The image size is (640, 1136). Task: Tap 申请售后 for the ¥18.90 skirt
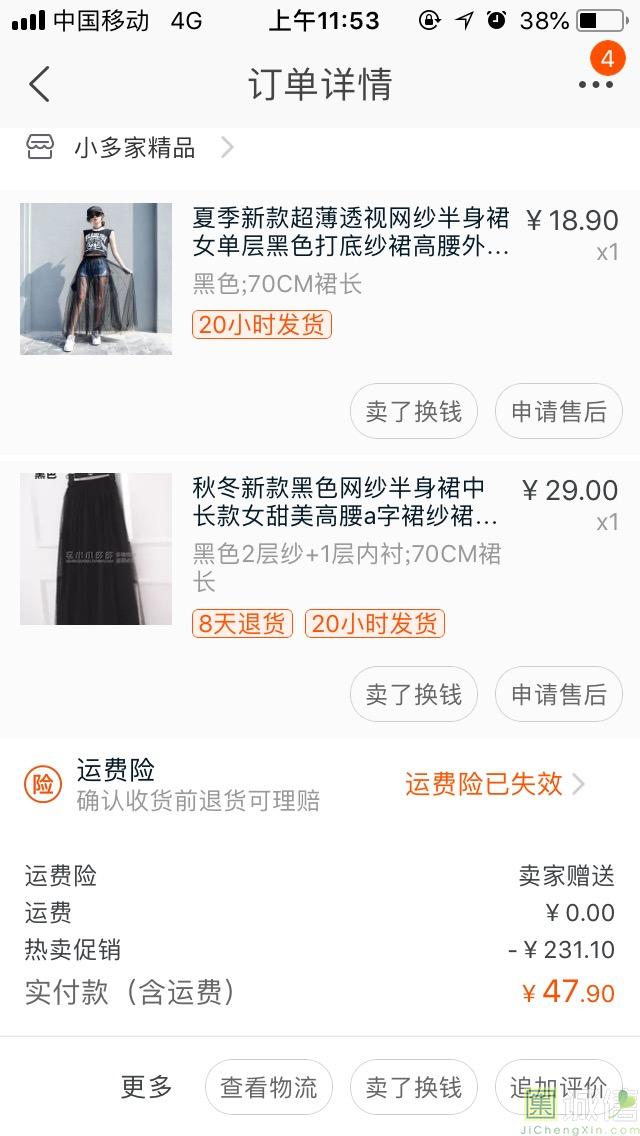tap(558, 411)
